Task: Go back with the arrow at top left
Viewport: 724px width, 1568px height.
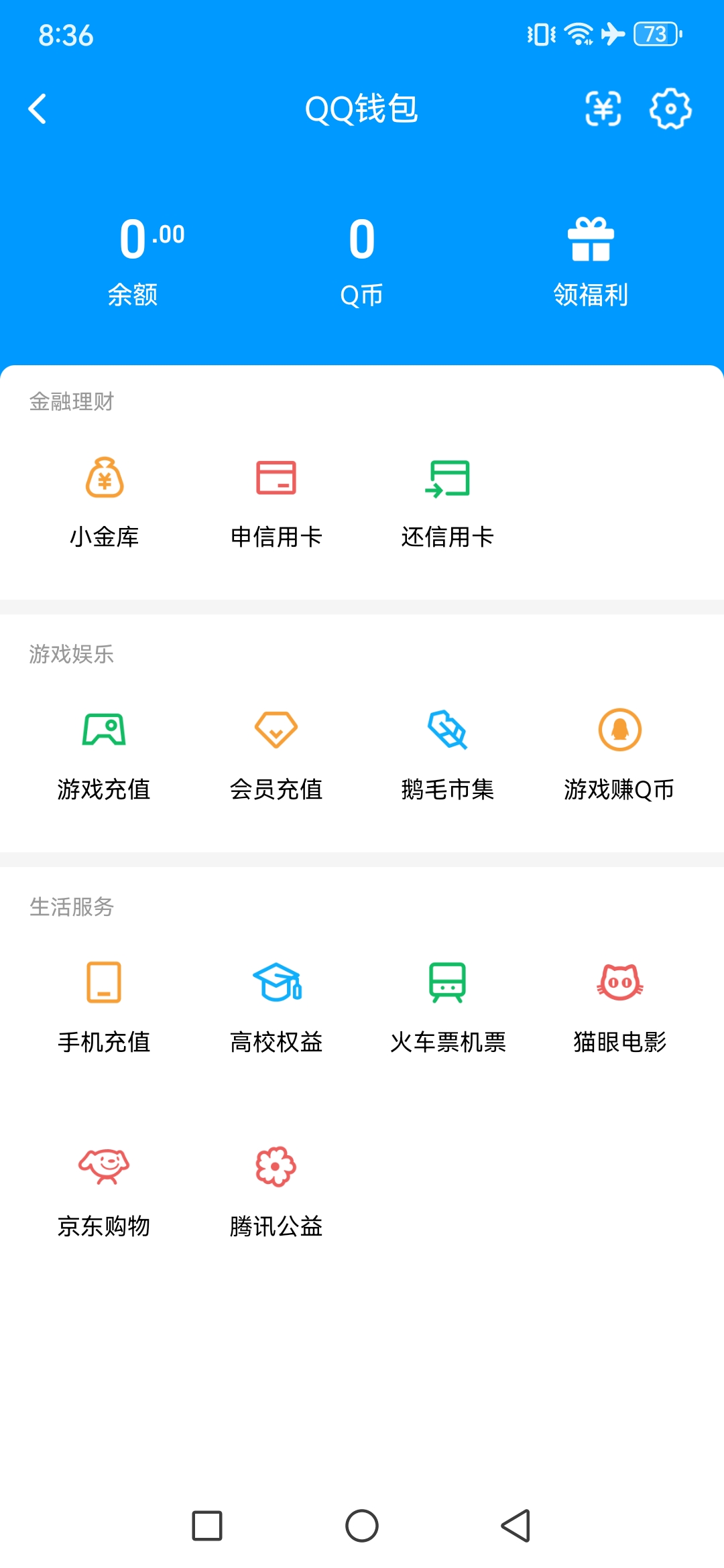Action: point(38,109)
